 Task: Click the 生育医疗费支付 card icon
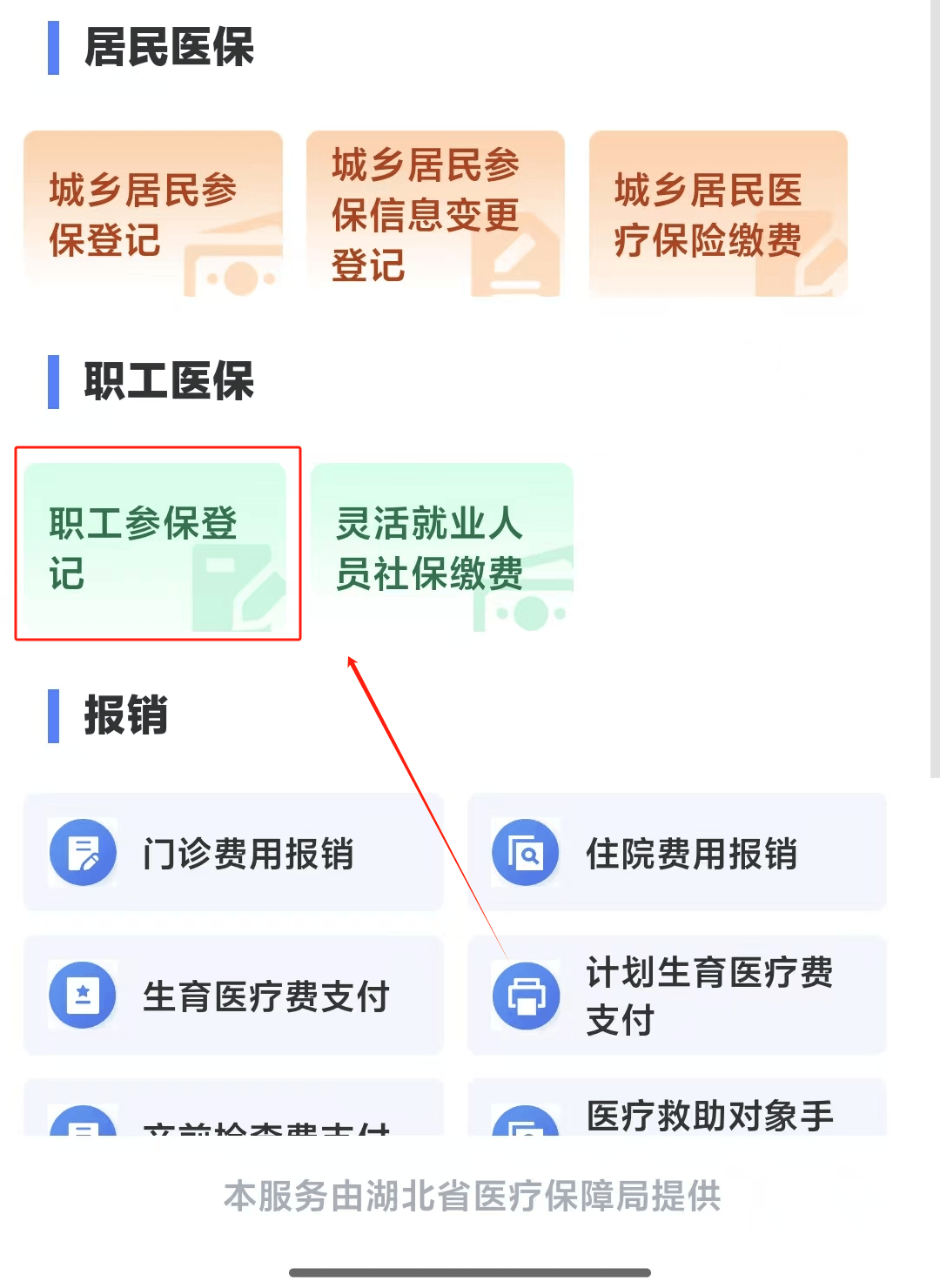point(83,996)
